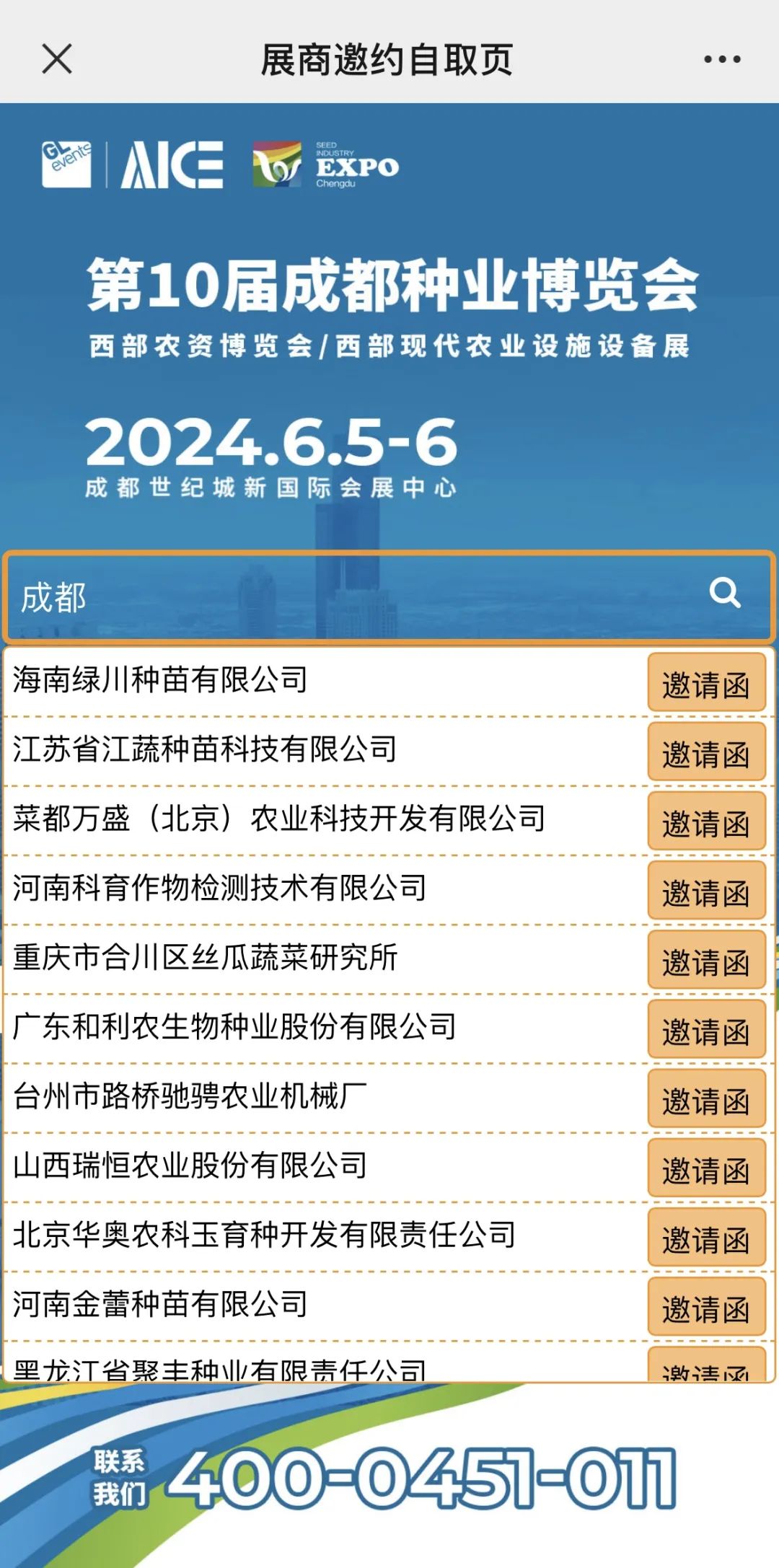Tap the search field containing 成都
This screenshot has height=1568, width=779.
click(x=346, y=597)
